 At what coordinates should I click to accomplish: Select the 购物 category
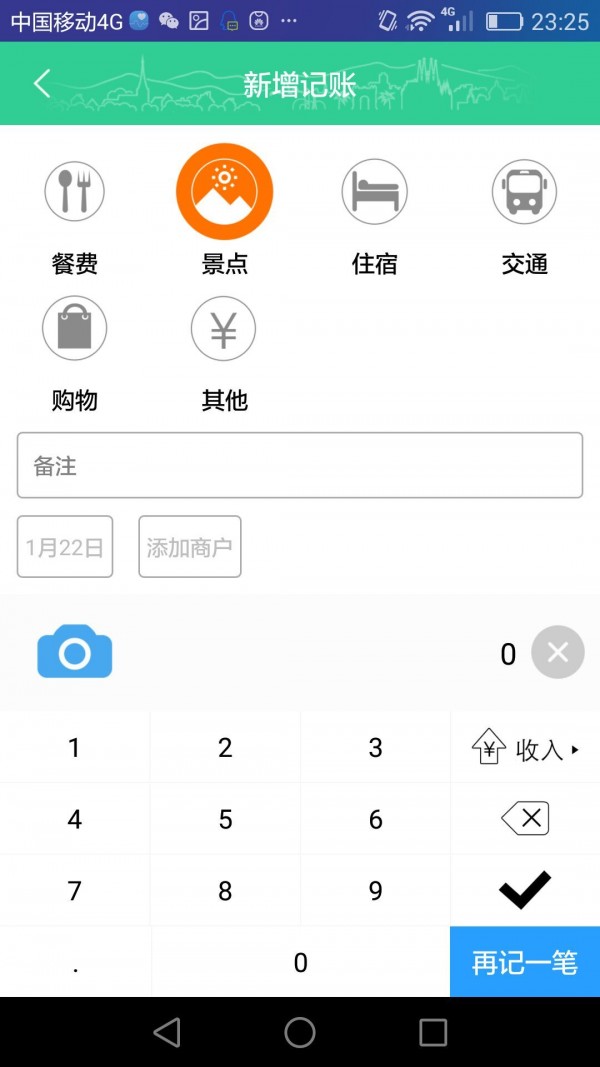pyautogui.click(x=75, y=328)
